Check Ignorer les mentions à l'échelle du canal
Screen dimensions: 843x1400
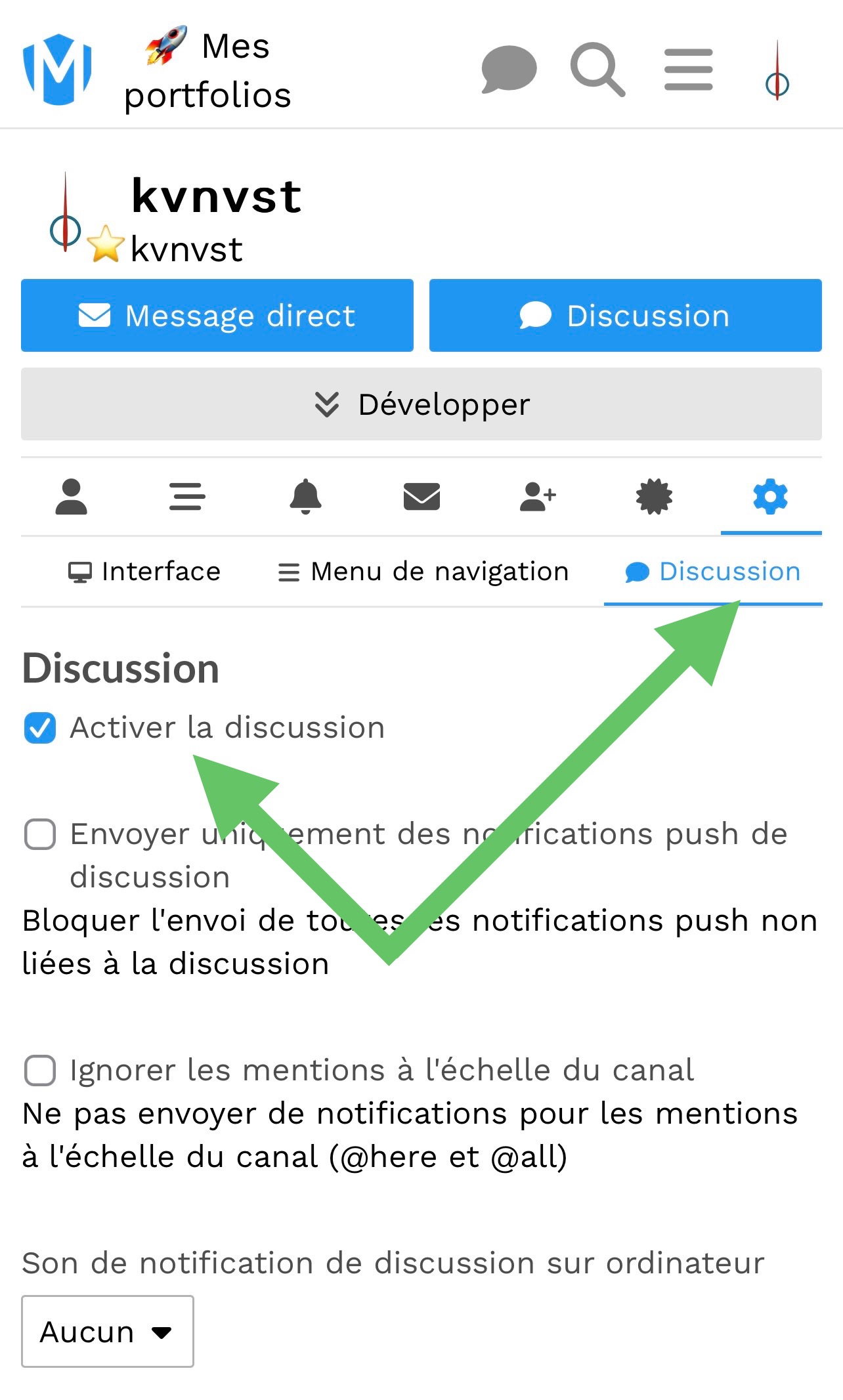pyautogui.click(x=40, y=1071)
